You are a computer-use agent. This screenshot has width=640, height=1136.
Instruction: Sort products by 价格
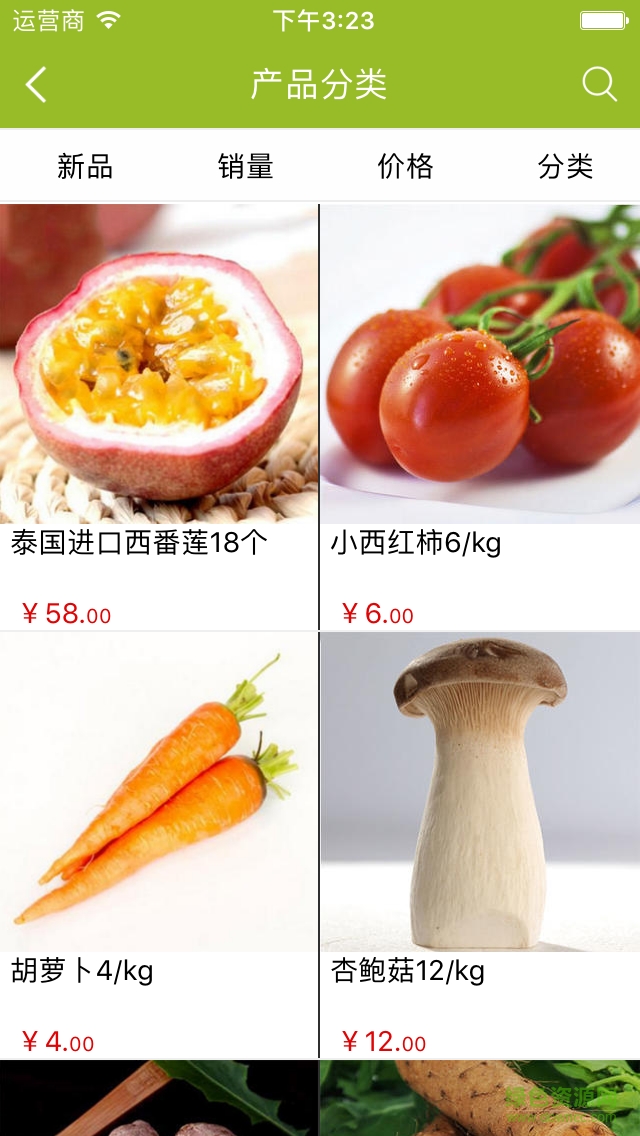[x=405, y=166]
